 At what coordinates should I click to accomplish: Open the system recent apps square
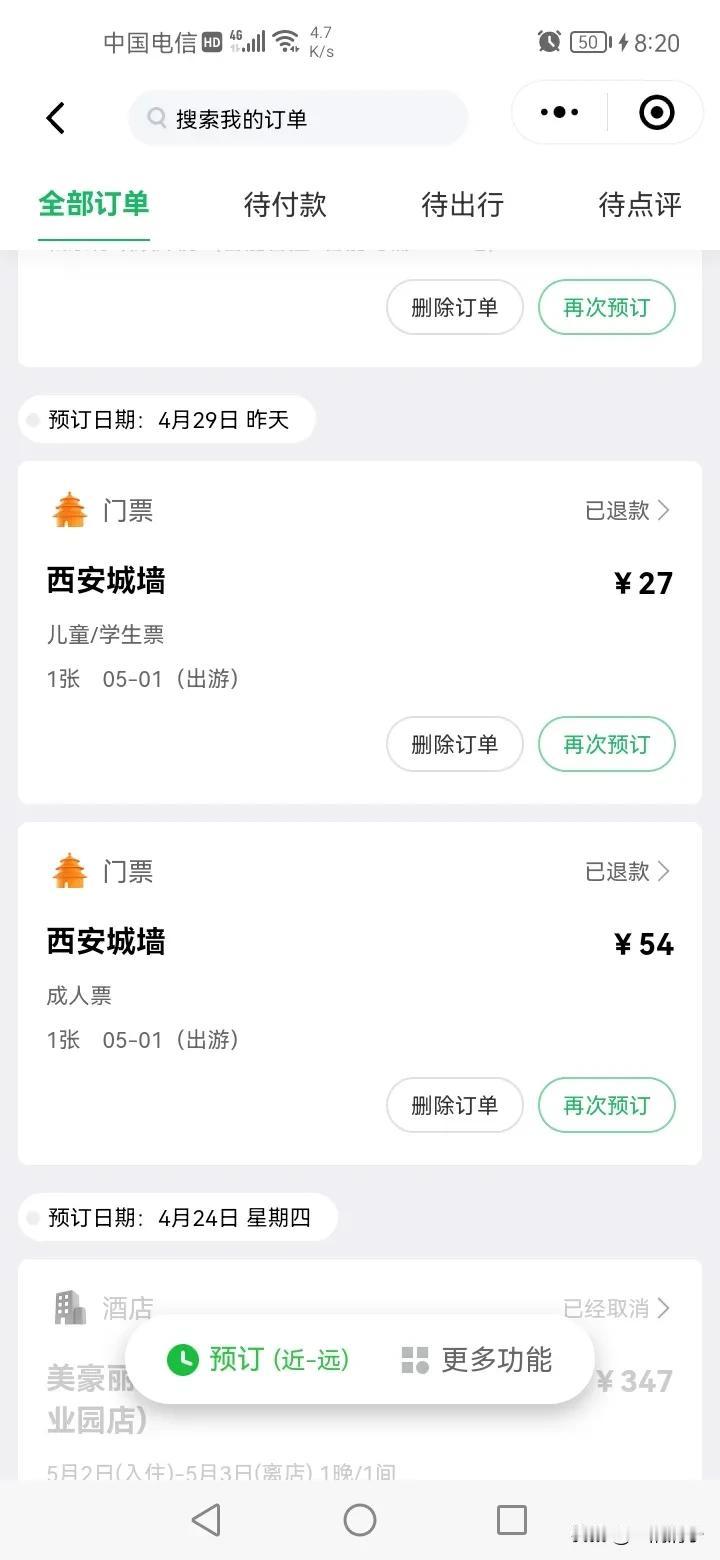pyautogui.click(x=512, y=1520)
